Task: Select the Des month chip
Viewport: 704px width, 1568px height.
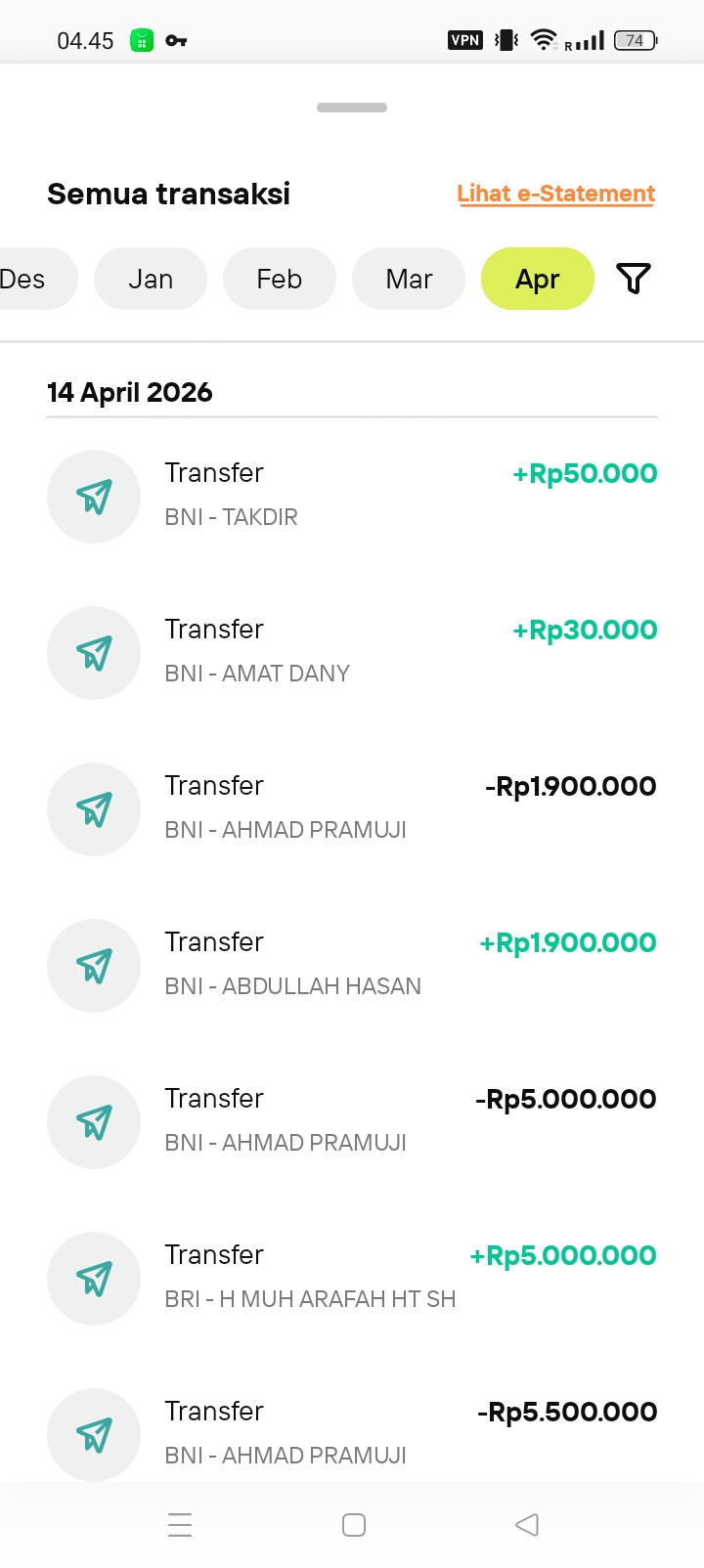Action: point(27,279)
